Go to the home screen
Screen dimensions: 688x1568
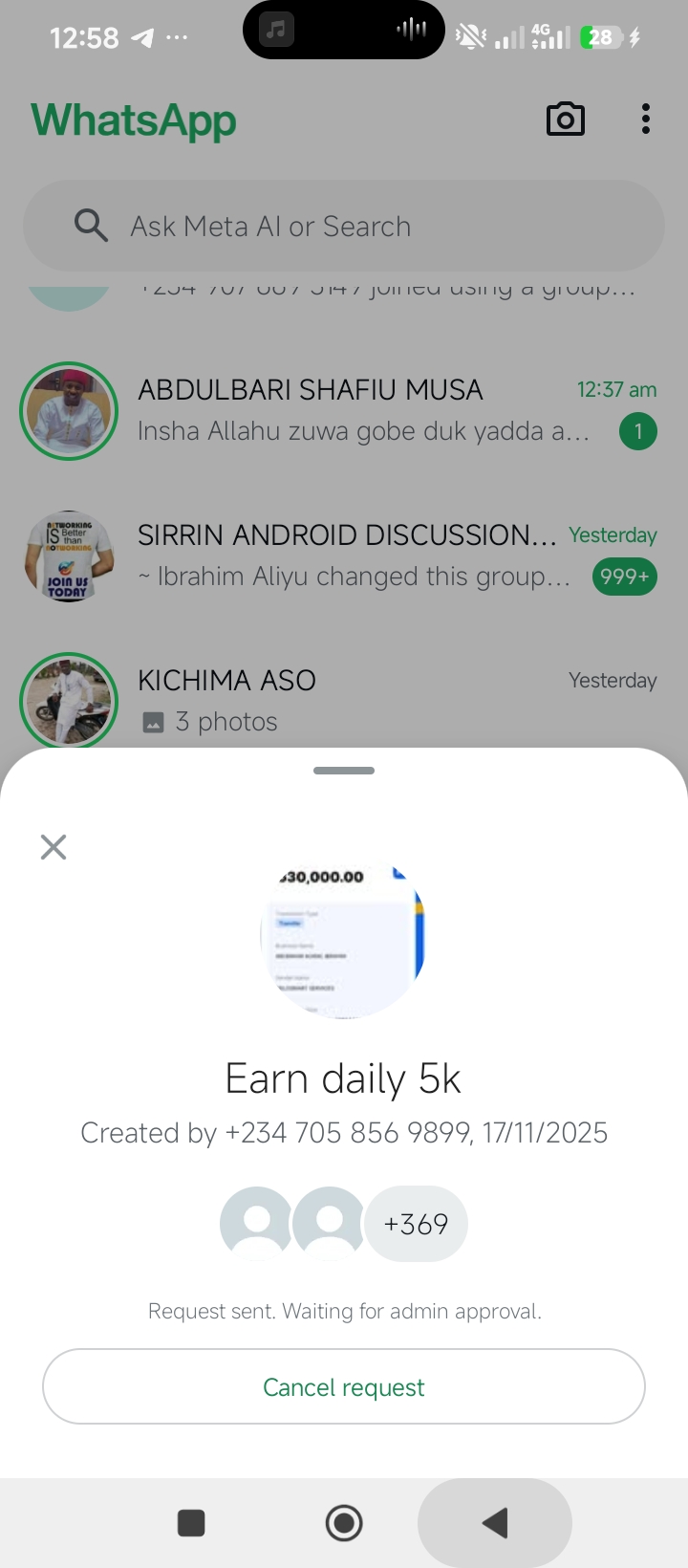[344, 1522]
